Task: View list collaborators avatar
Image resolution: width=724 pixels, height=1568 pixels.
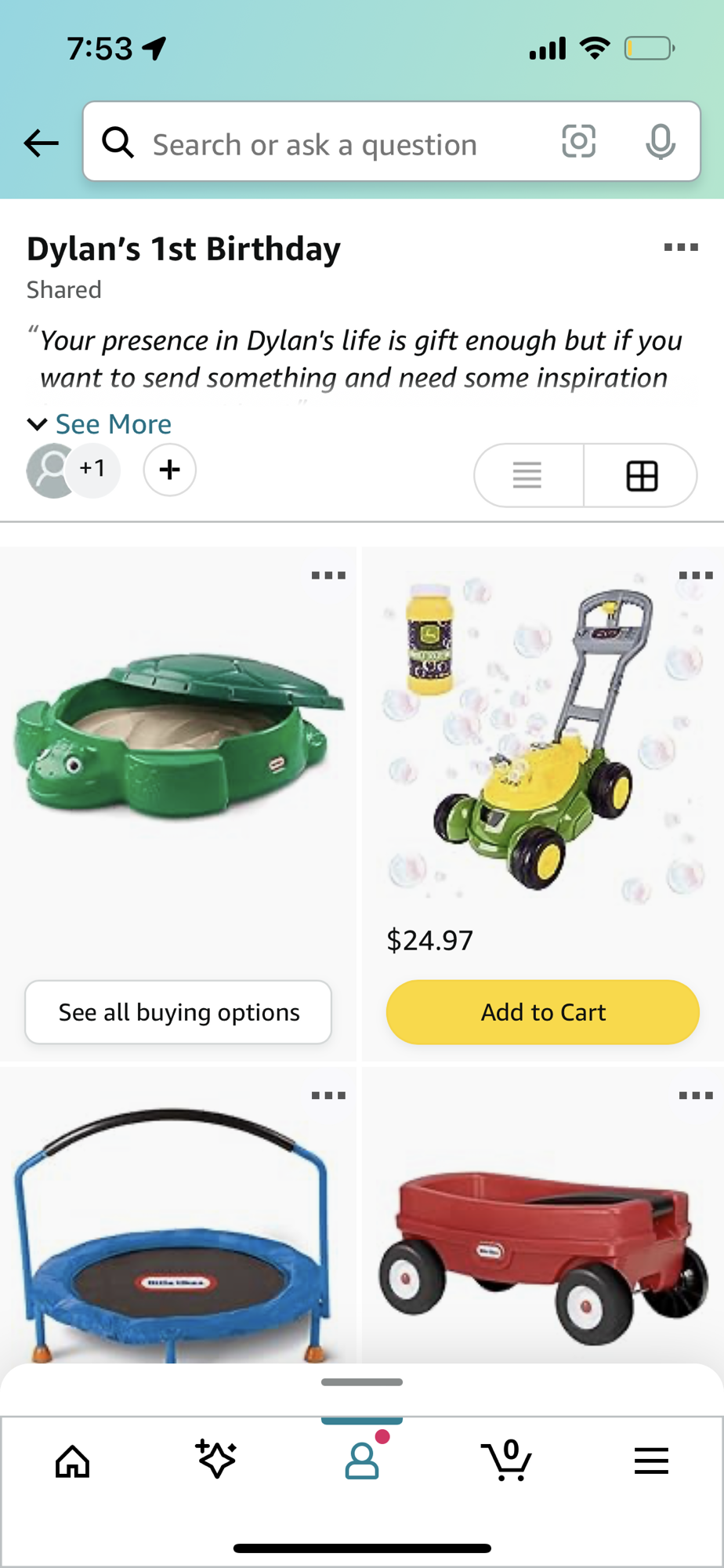Action: pyautogui.click(x=73, y=470)
